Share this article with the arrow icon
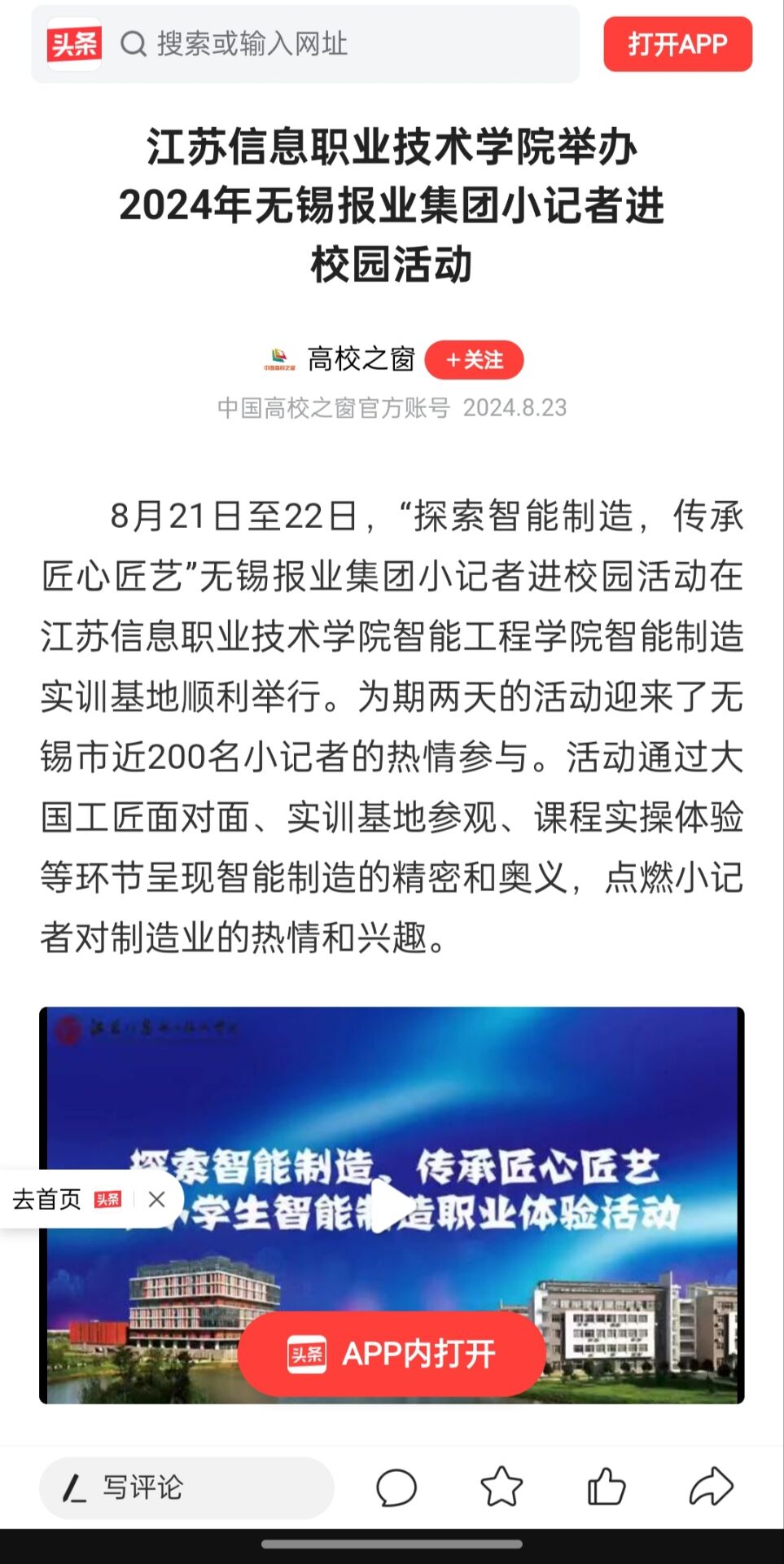 (x=711, y=1488)
